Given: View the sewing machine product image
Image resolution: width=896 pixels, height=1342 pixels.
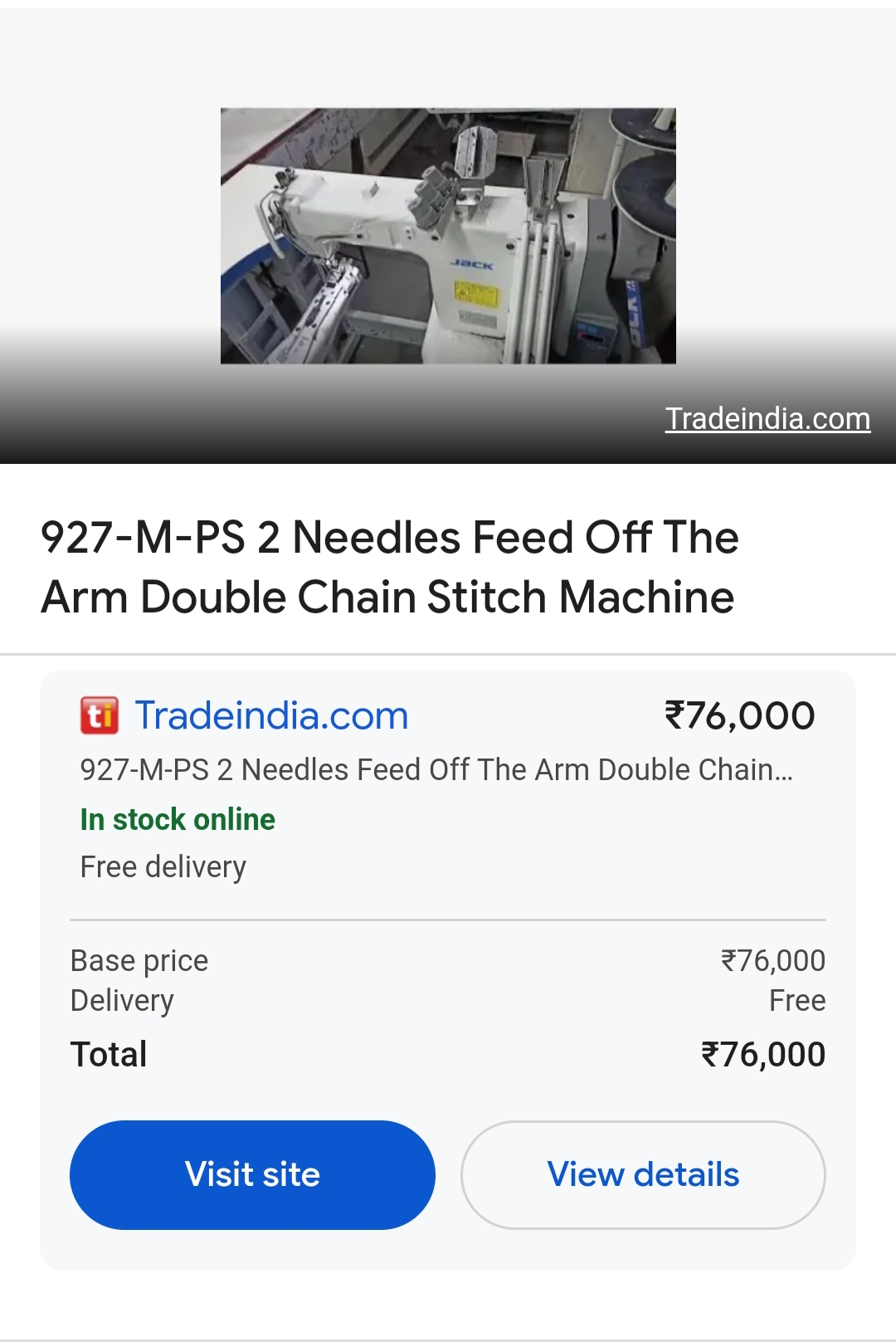Looking at the screenshot, I should [448, 236].
